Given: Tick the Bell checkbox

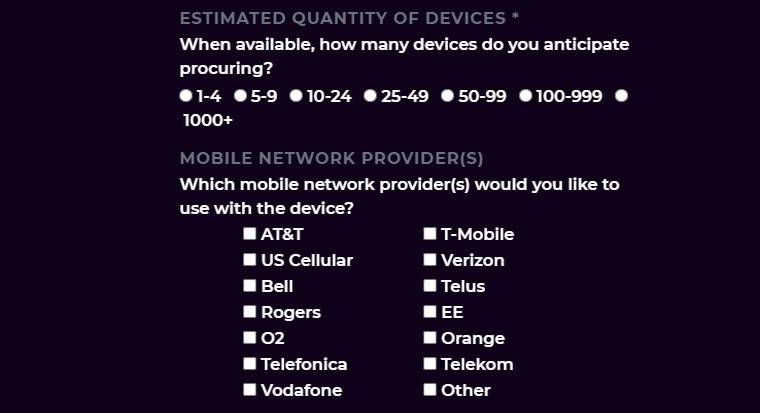Looking at the screenshot, I should click(250, 286).
